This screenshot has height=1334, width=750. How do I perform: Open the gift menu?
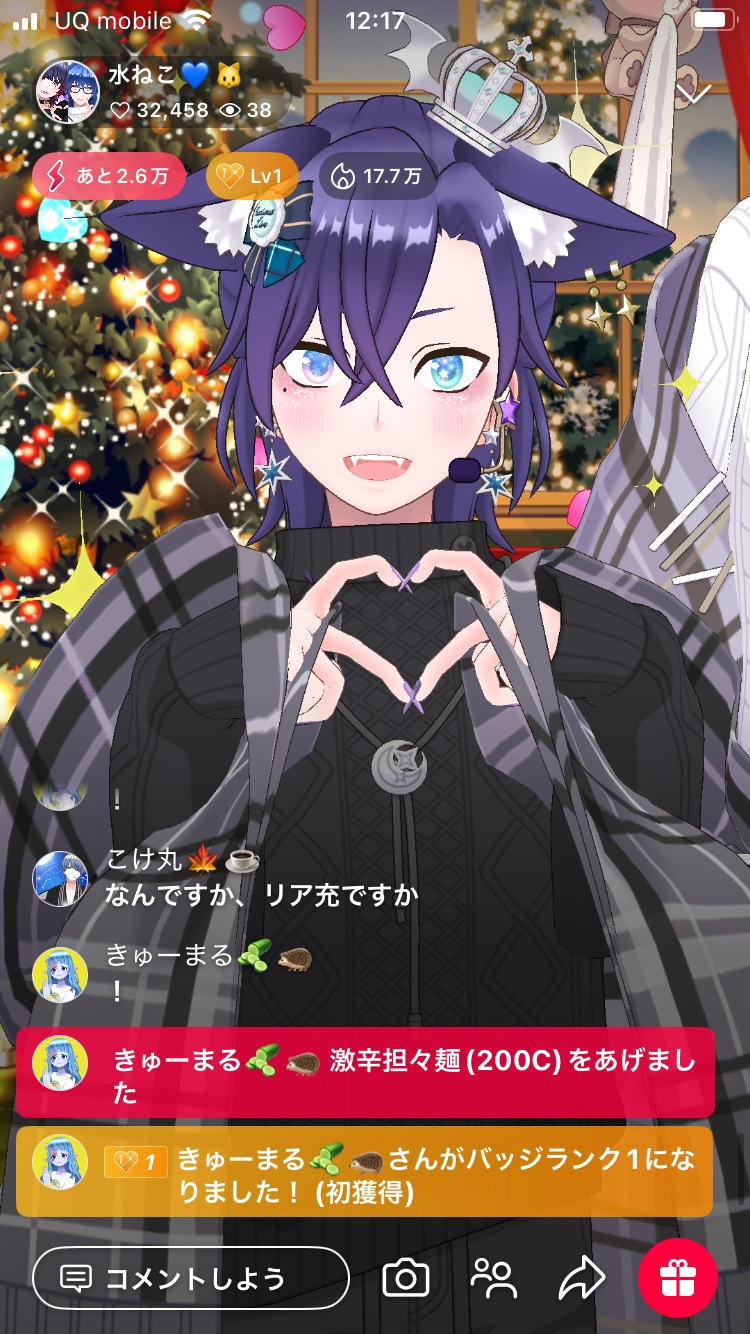(678, 1278)
